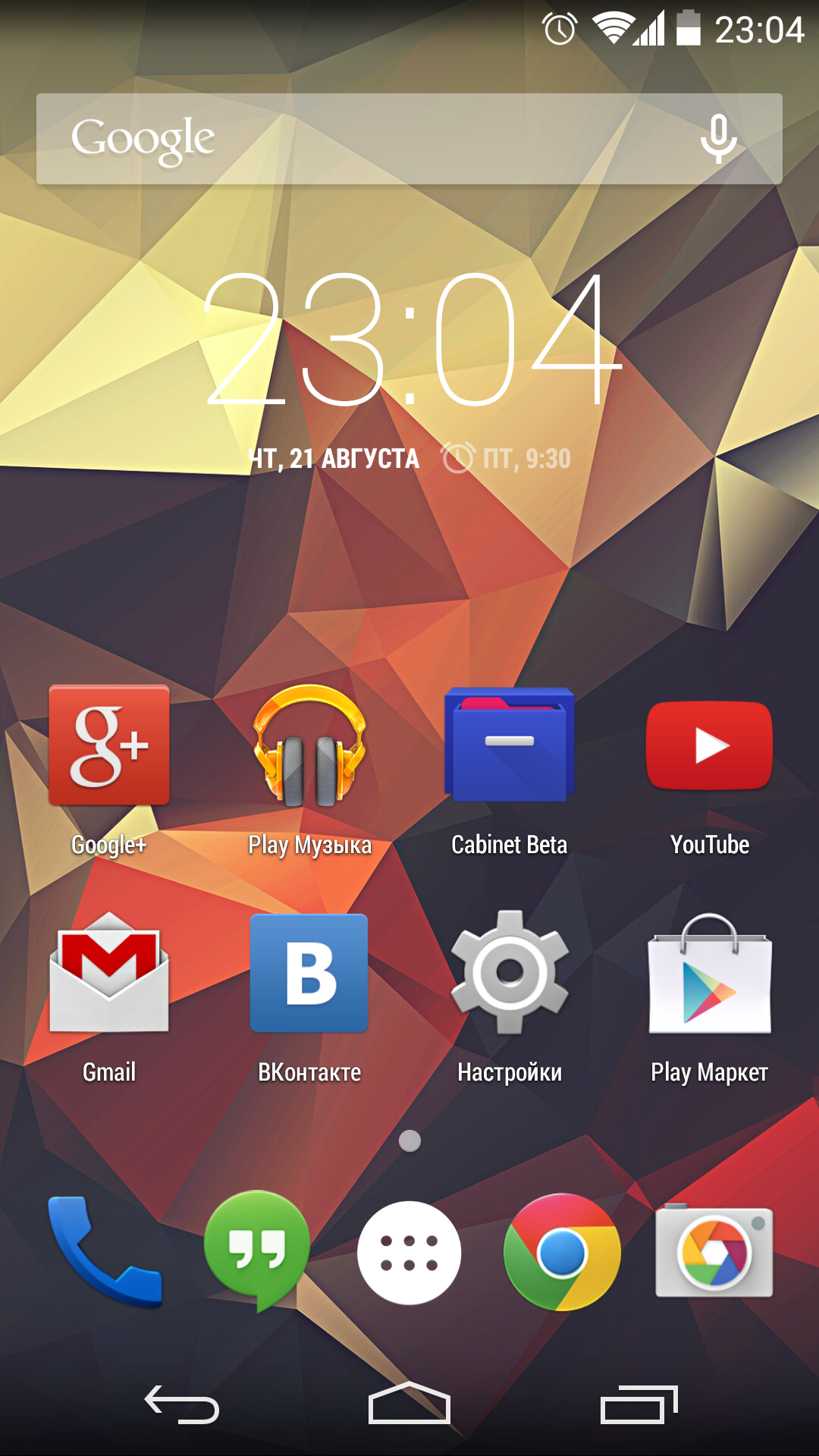Launch YouTube
The image size is (819, 1456).
(710, 746)
